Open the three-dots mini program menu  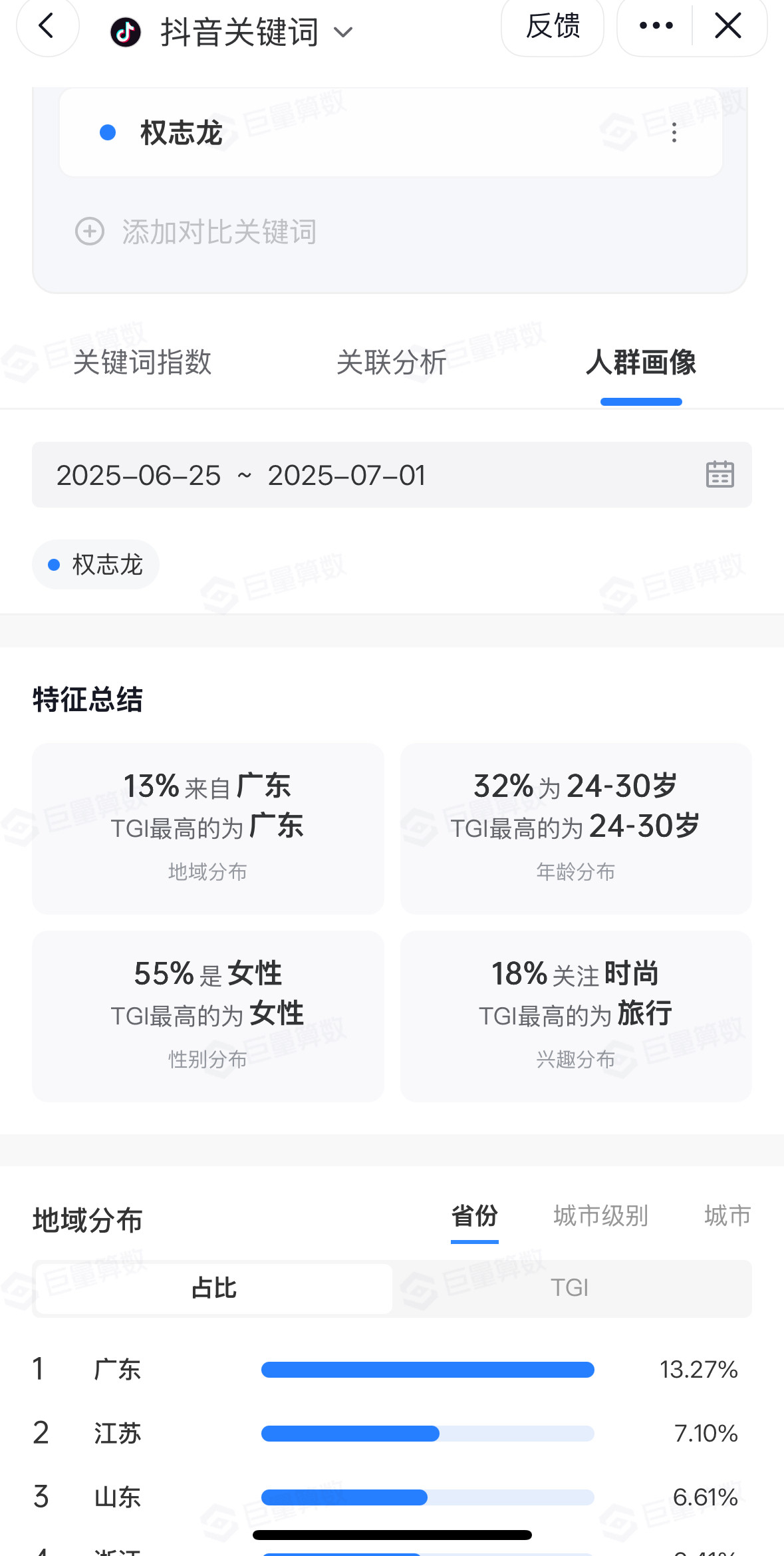coord(656,27)
